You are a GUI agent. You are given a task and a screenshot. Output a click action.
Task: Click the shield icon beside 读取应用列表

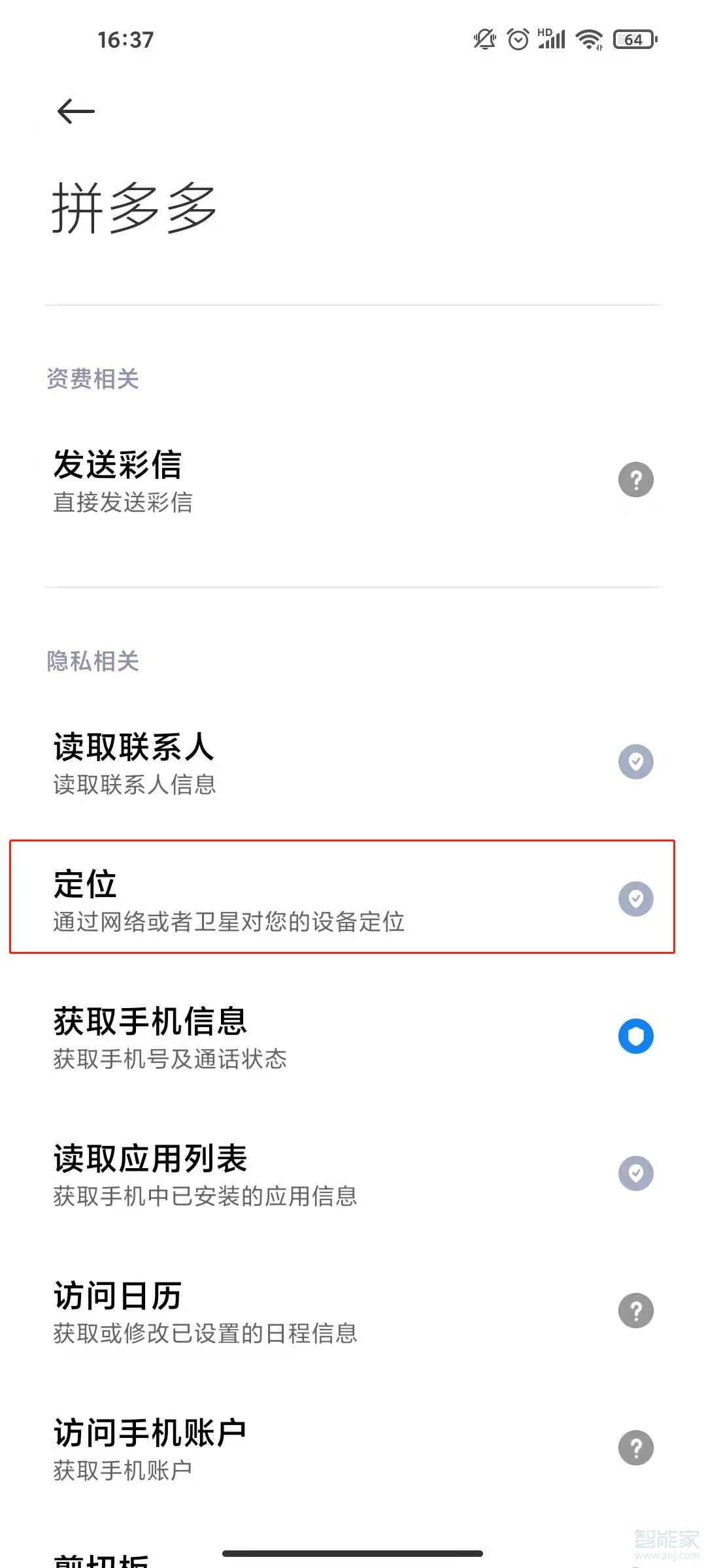click(x=635, y=1173)
